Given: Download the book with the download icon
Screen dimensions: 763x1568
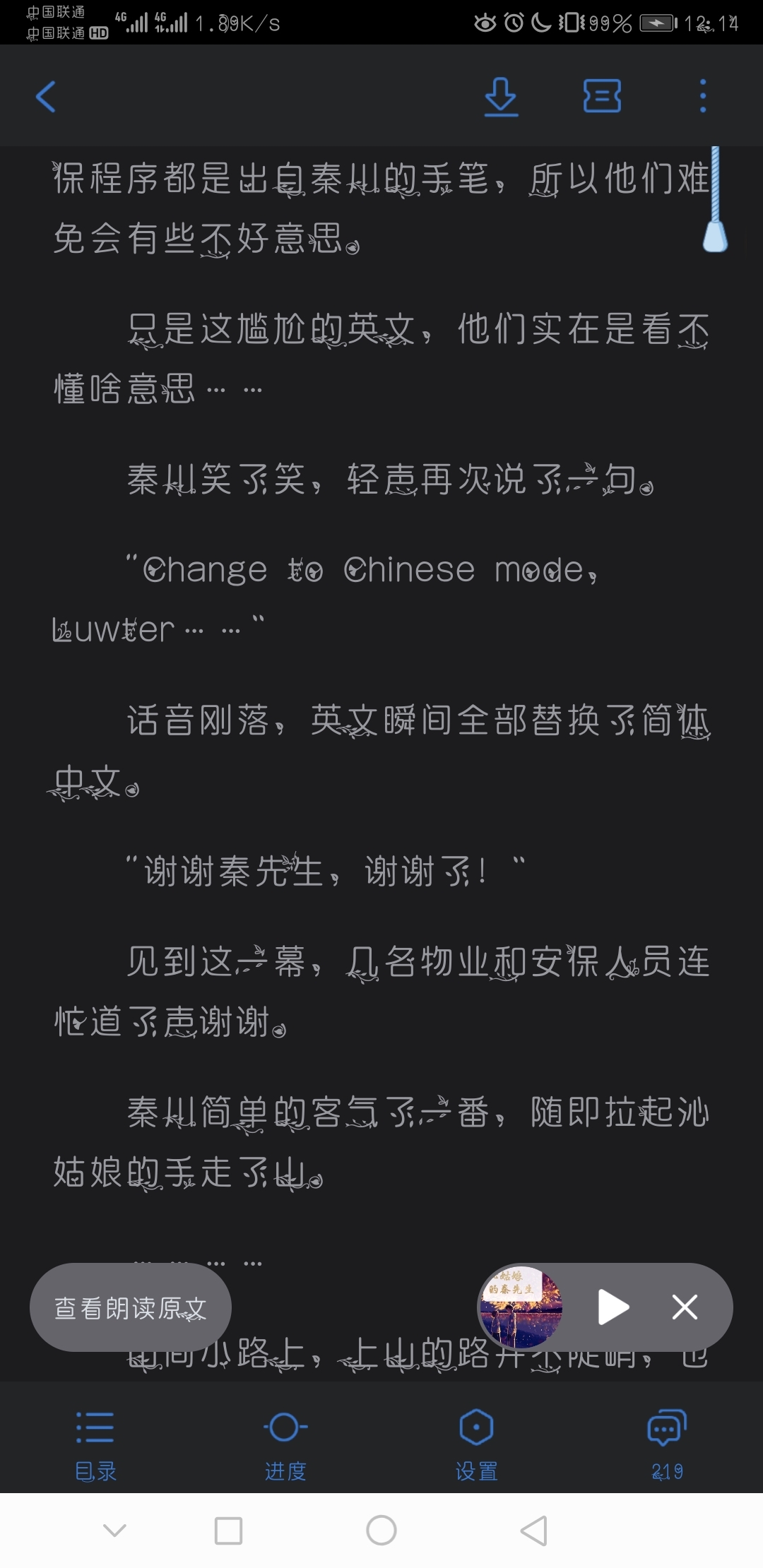Looking at the screenshot, I should [502, 97].
